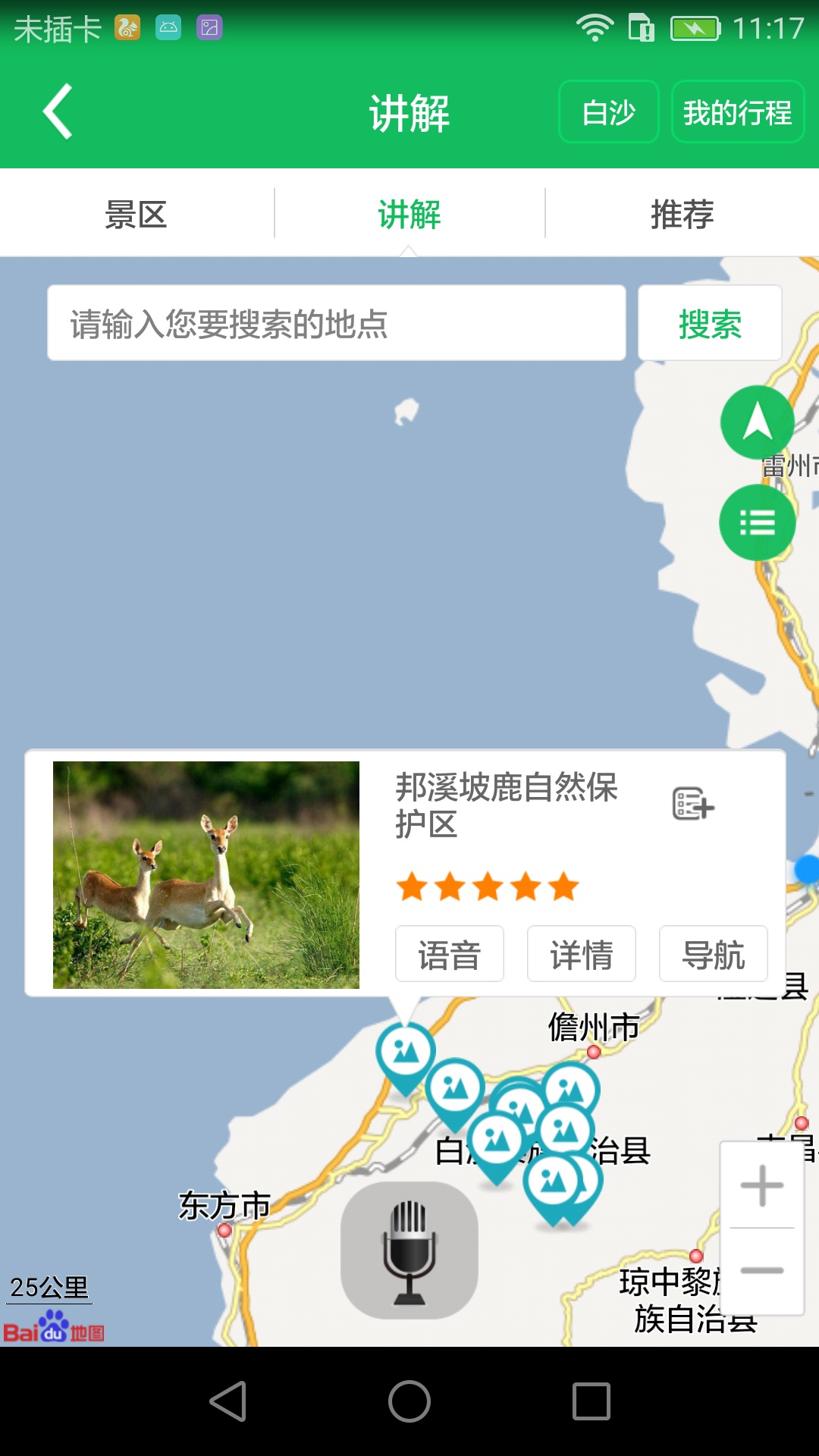The image size is (819, 1456).
Task: Switch to the 景区 tab
Action: coord(136,215)
